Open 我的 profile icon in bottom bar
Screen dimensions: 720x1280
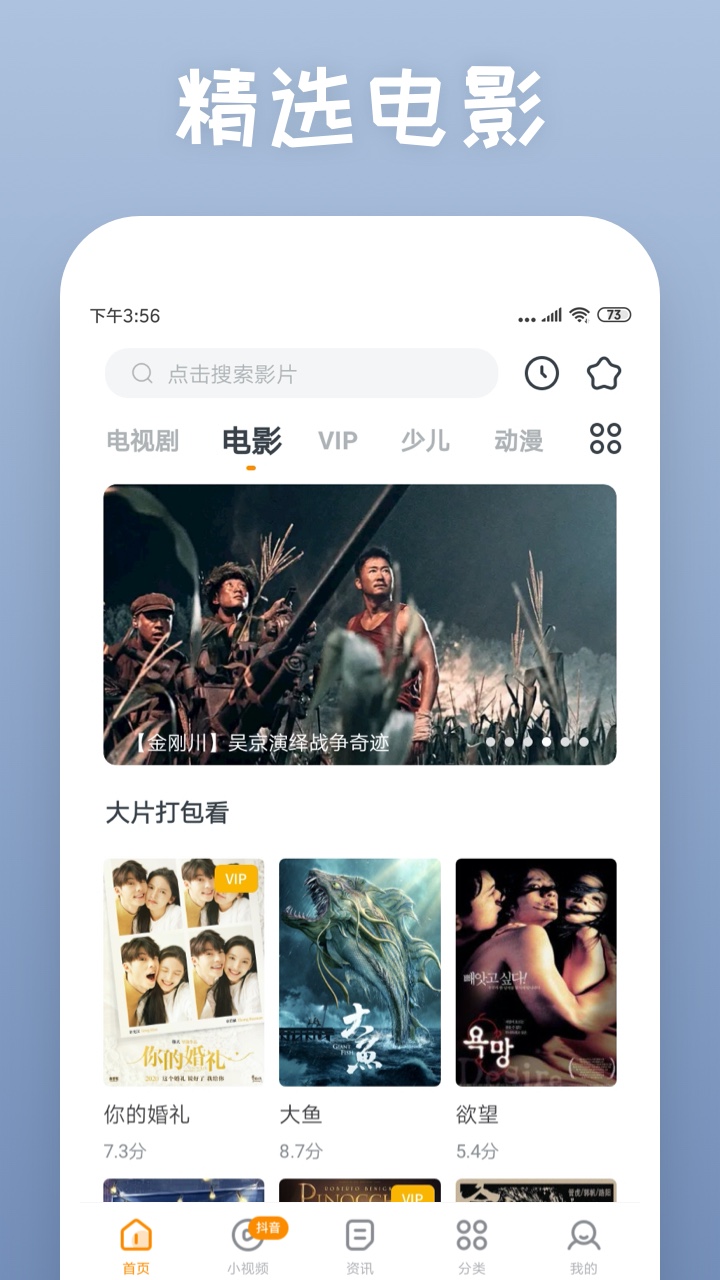[583, 1237]
